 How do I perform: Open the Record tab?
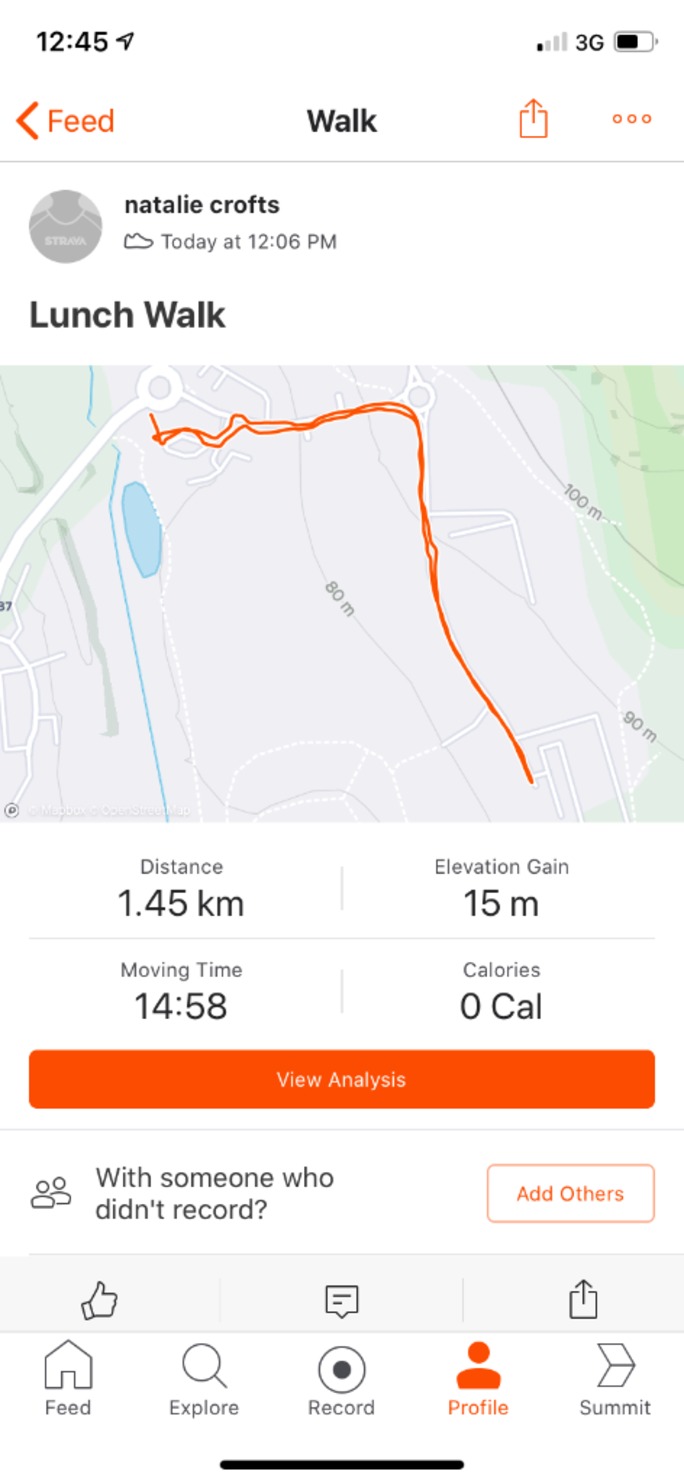tap(341, 1380)
